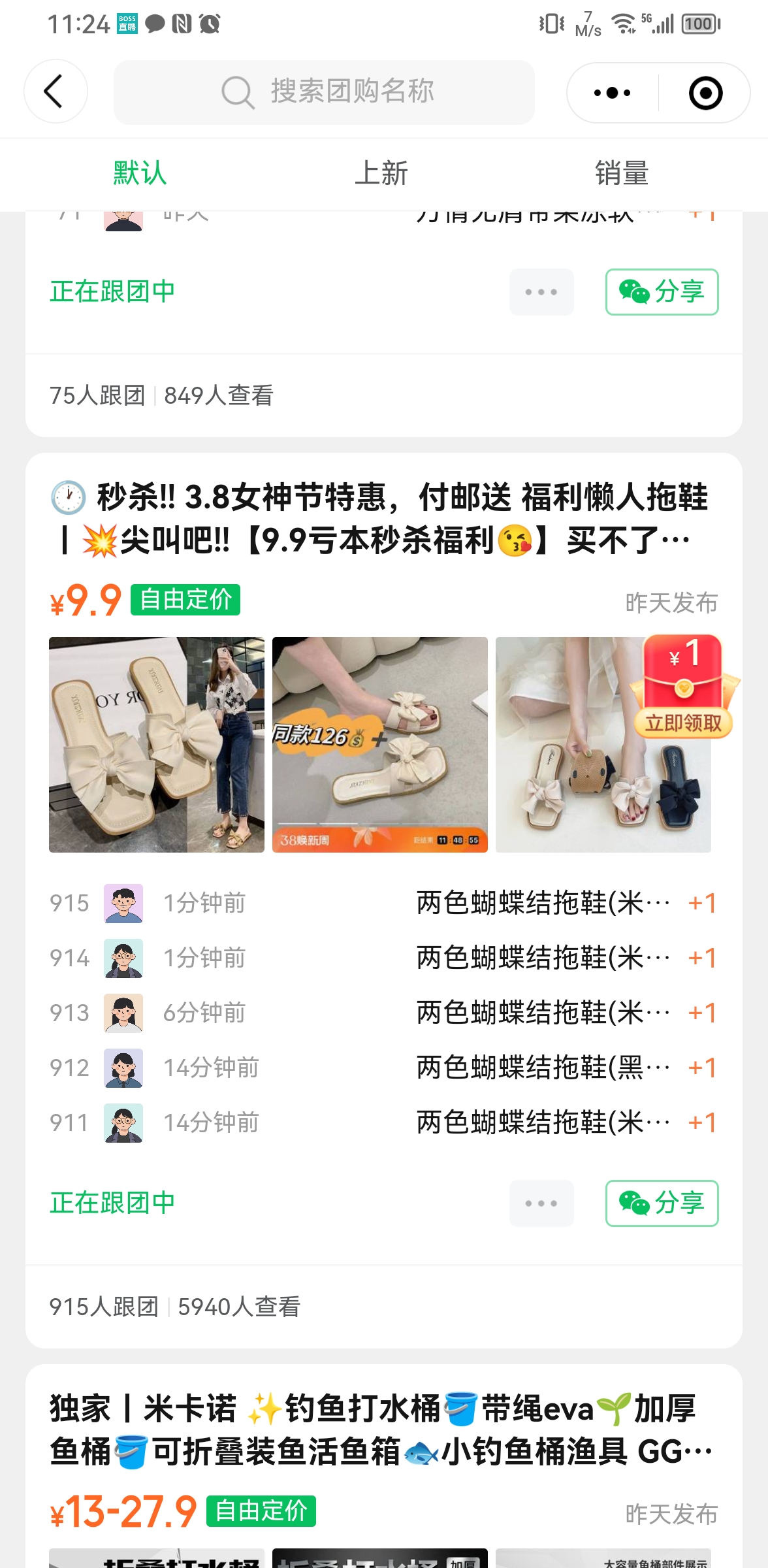Open the mini program three-dot menu
The width and height of the screenshot is (768, 1568).
coord(612,93)
